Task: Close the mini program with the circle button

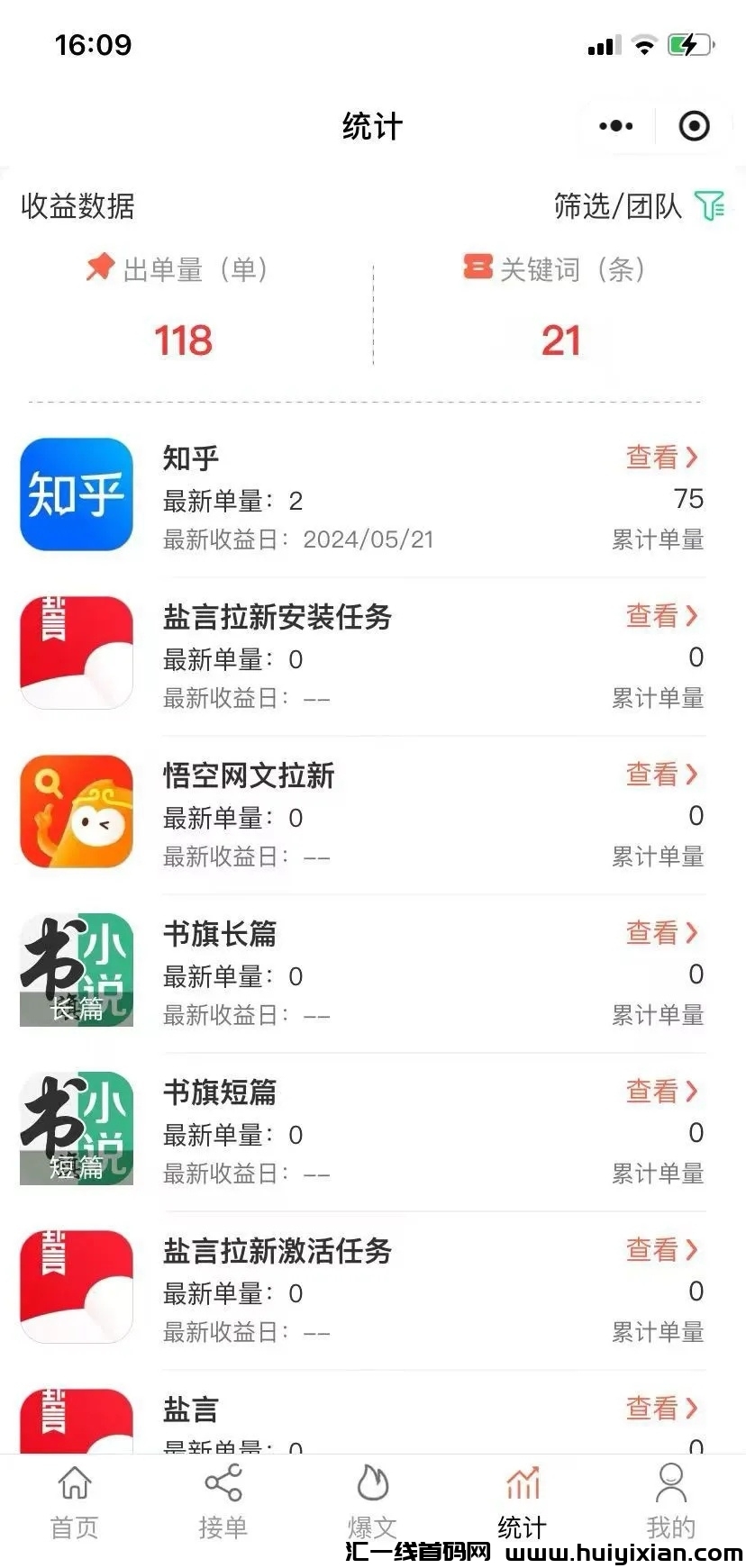Action: (x=694, y=126)
